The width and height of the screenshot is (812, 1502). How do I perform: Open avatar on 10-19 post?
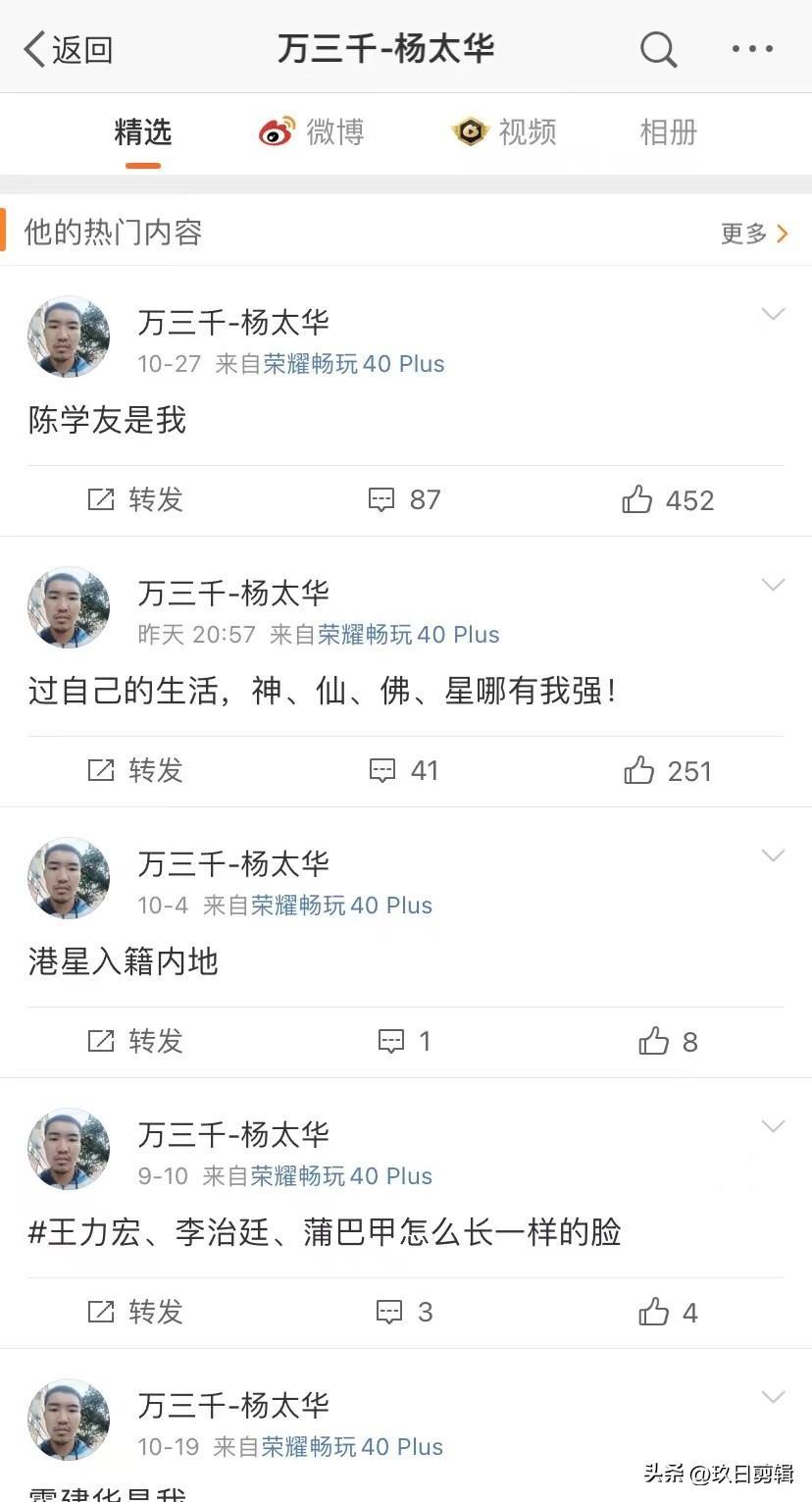tap(69, 1420)
